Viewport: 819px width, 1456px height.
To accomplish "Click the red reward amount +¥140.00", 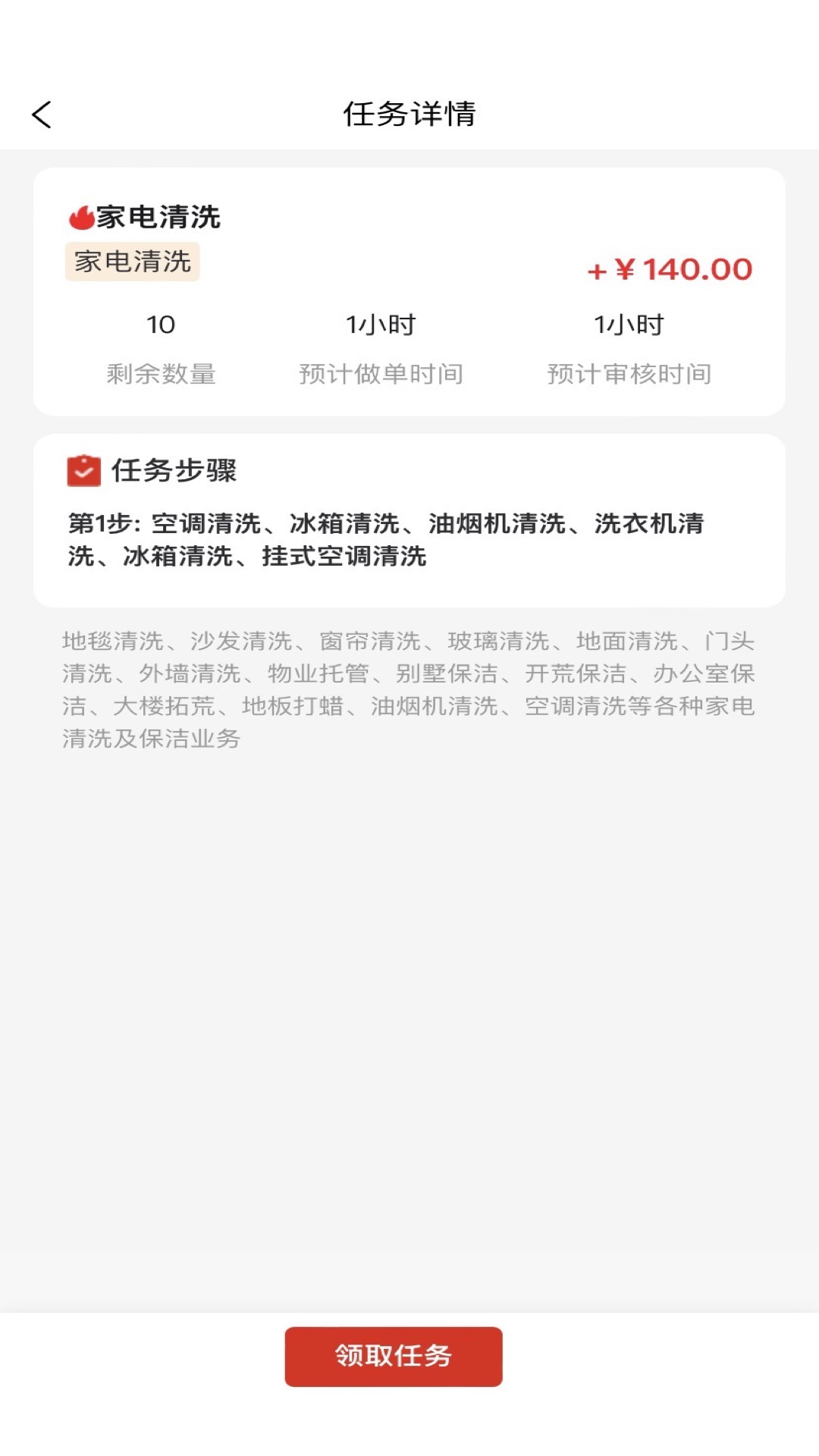I will (669, 270).
